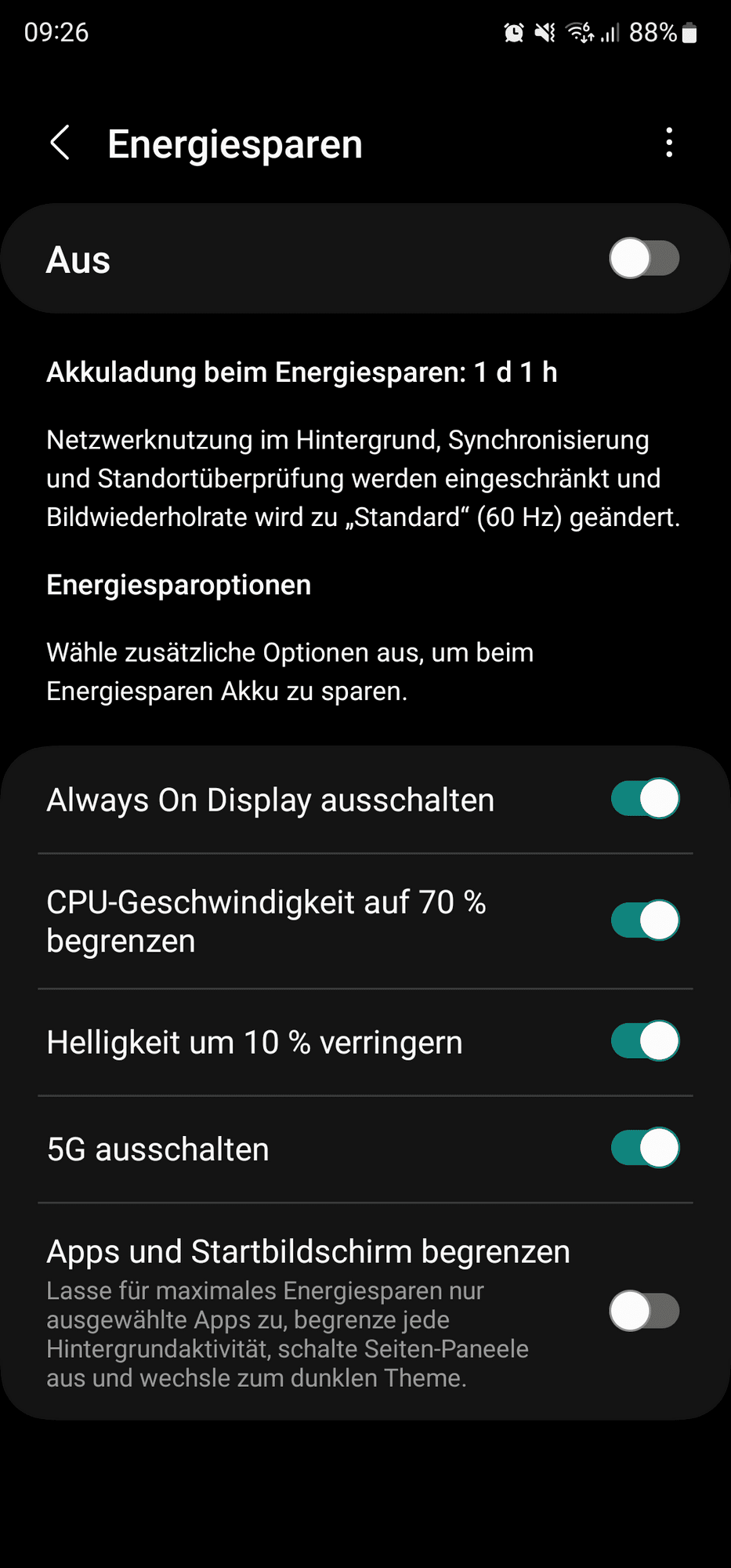731x1568 pixels.
Task: Disable Always On Display ausschalten option
Action: pos(644,799)
